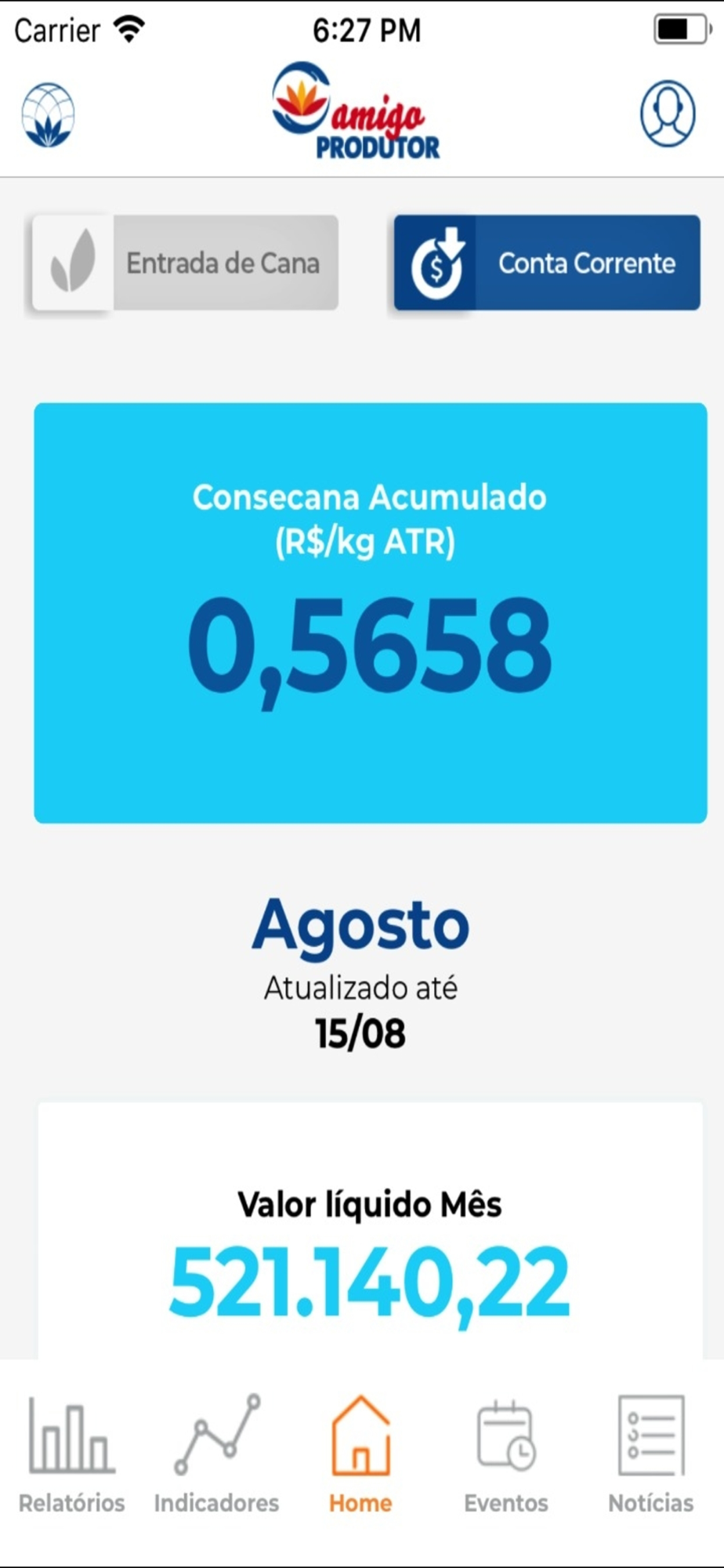
Task: Switch to the Eventos tab
Action: [506, 1455]
